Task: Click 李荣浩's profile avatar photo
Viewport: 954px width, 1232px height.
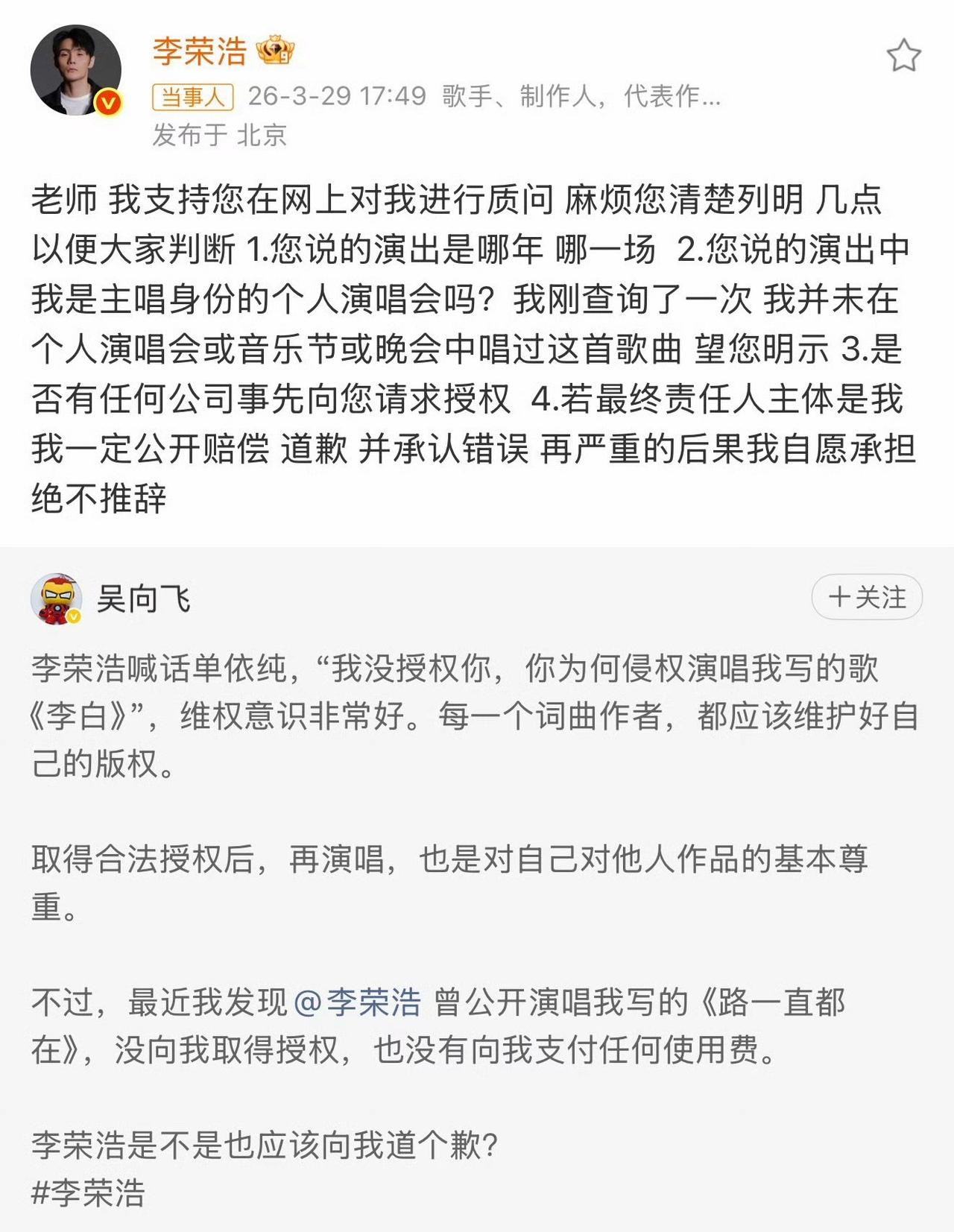Action: tap(75, 63)
